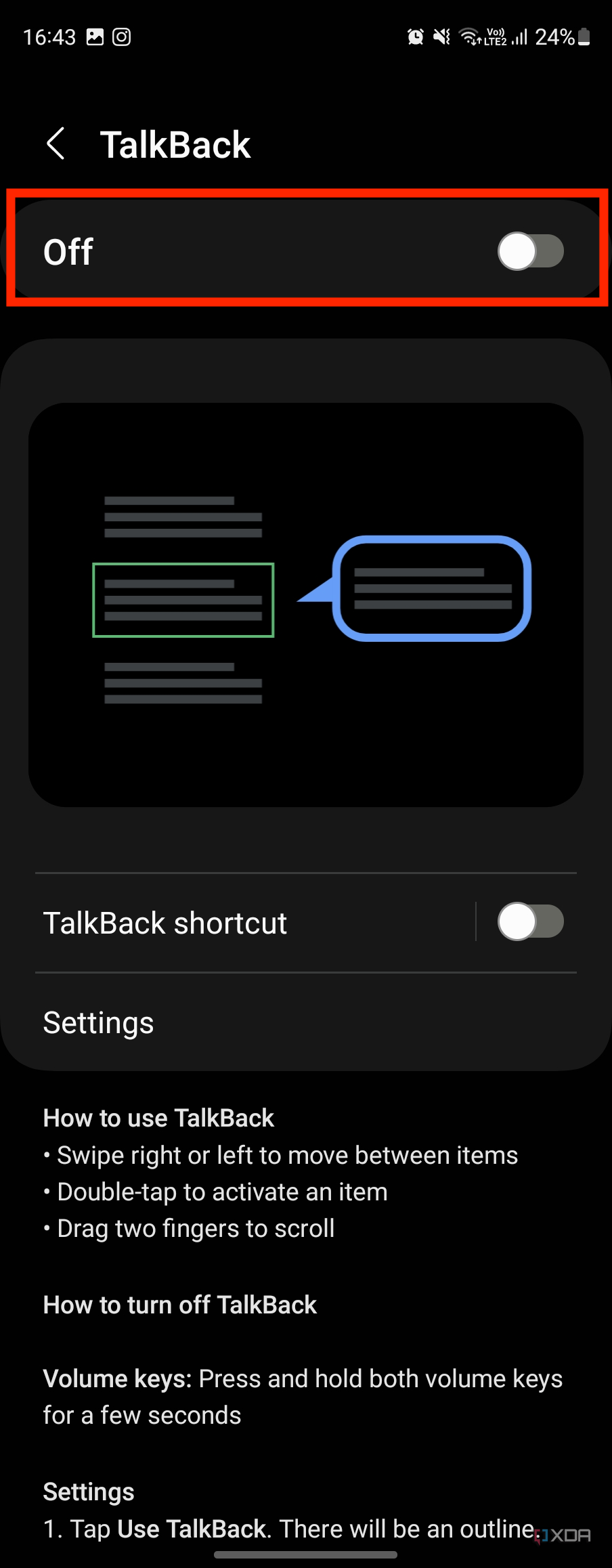Click the alarm status bar icon
The image size is (612, 1568).
click(x=416, y=37)
